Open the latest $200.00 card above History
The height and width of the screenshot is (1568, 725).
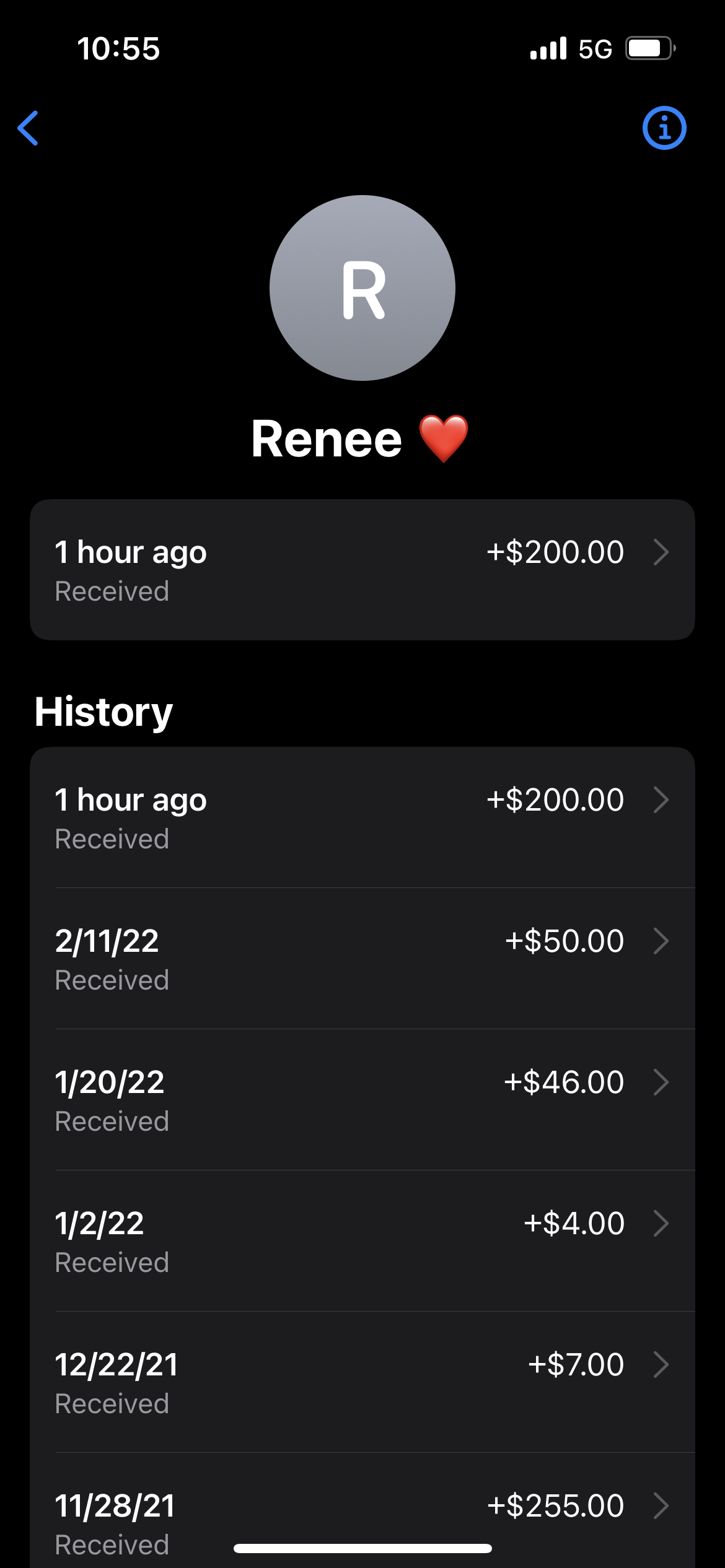pyautogui.click(x=362, y=570)
